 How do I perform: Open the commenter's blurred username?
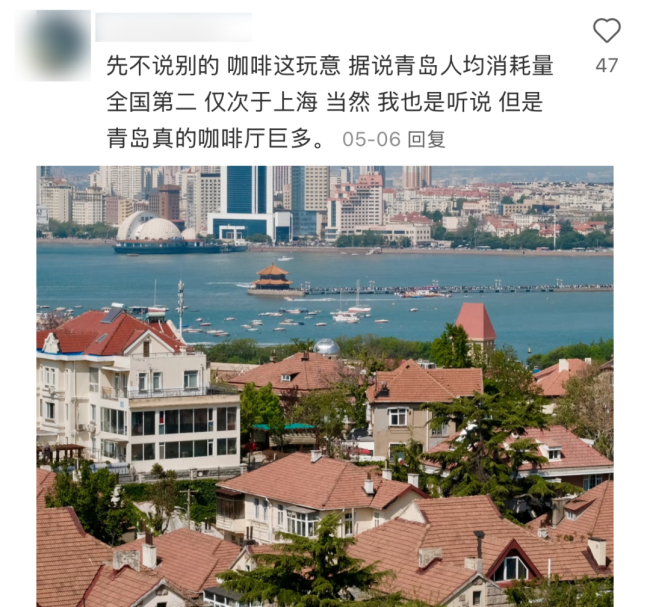coord(175,27)
